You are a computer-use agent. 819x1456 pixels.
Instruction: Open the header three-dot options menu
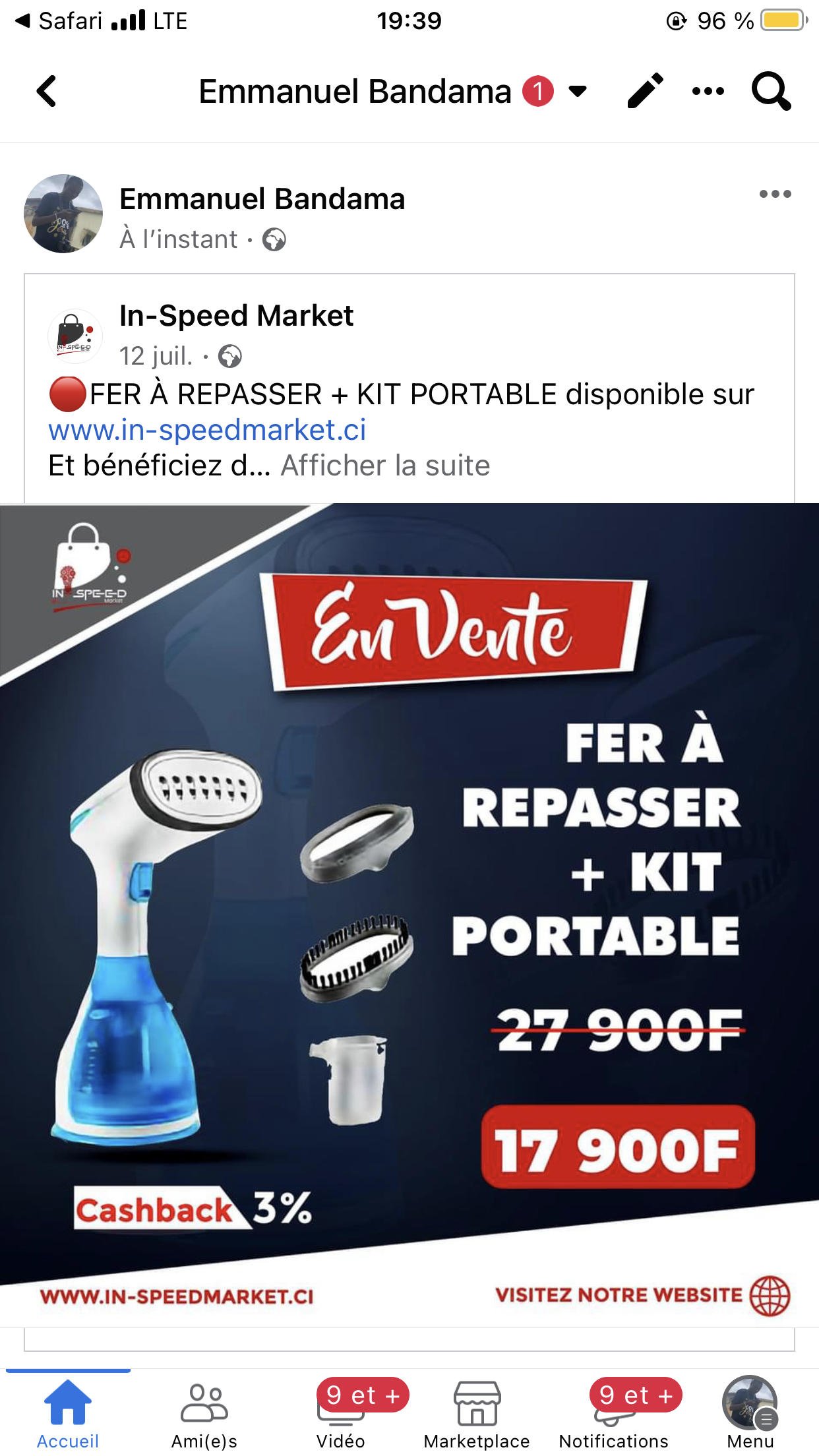[x=708, y=91]
